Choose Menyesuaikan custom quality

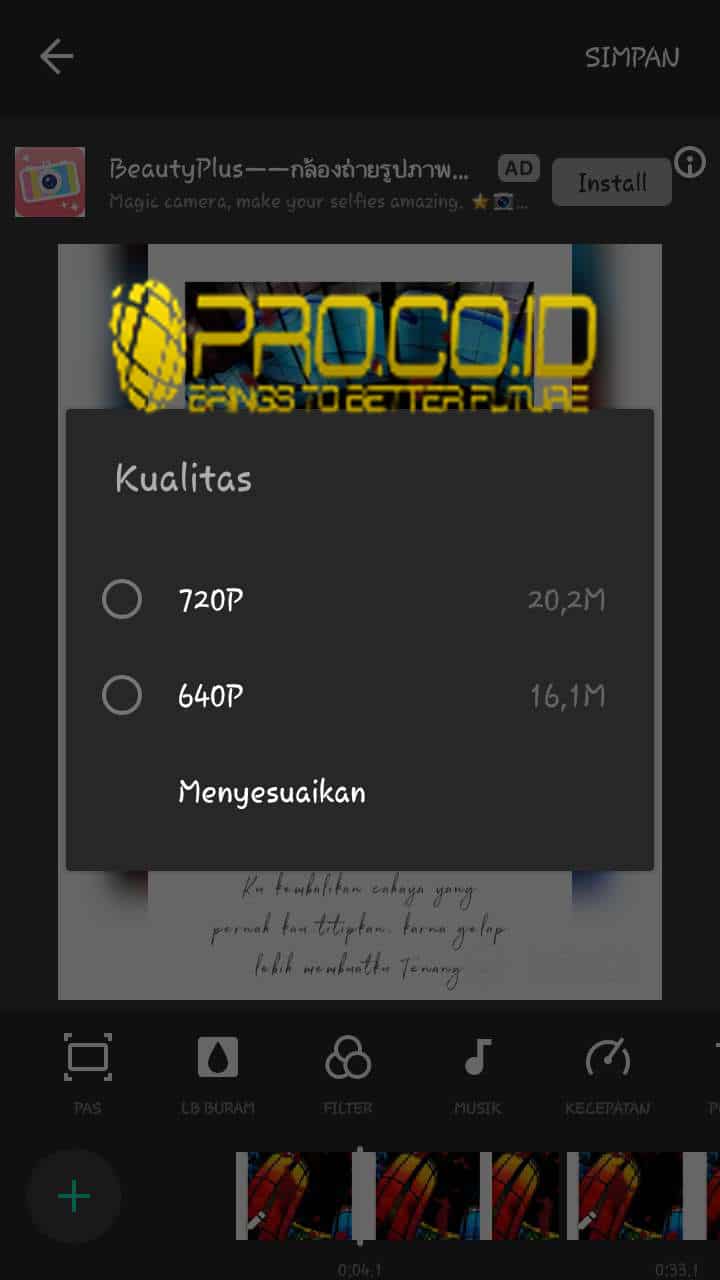pos(272,793)
